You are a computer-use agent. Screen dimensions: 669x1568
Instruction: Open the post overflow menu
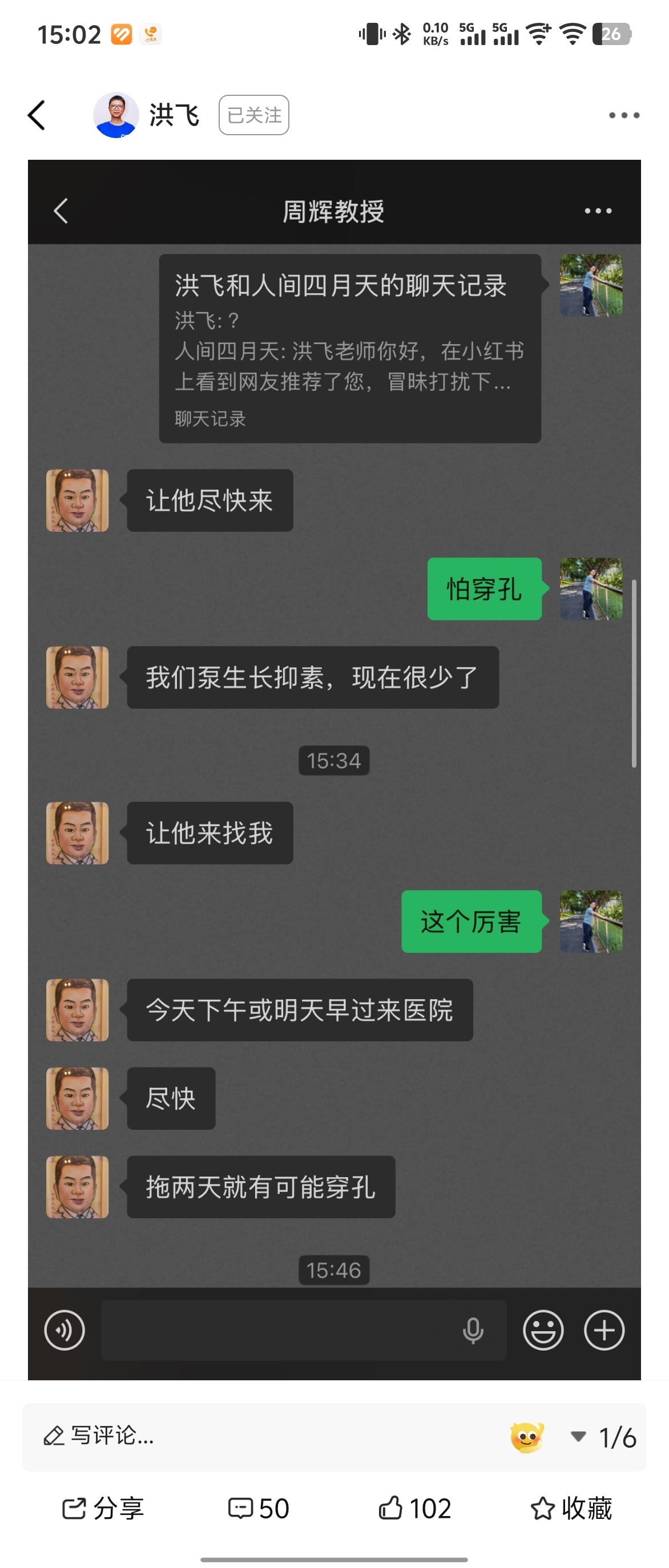pyautogui.click(x=624, y=115)
